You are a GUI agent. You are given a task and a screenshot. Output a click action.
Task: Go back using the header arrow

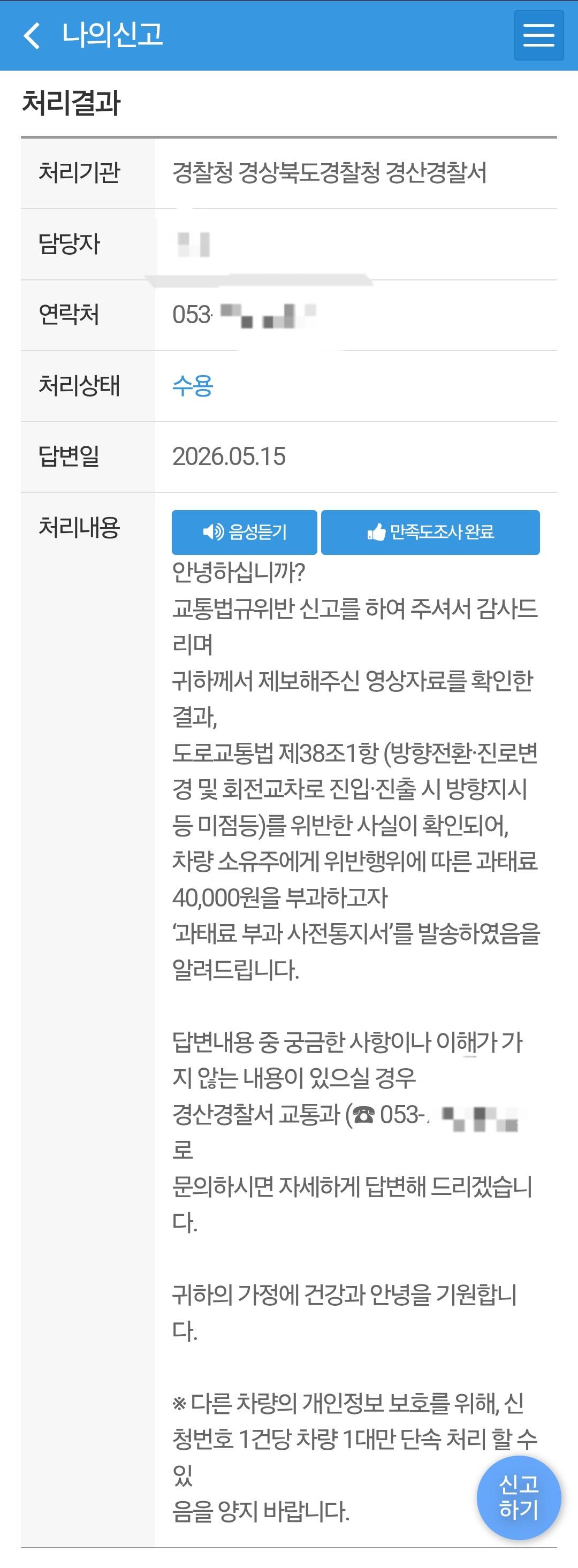tap(32, 35)
